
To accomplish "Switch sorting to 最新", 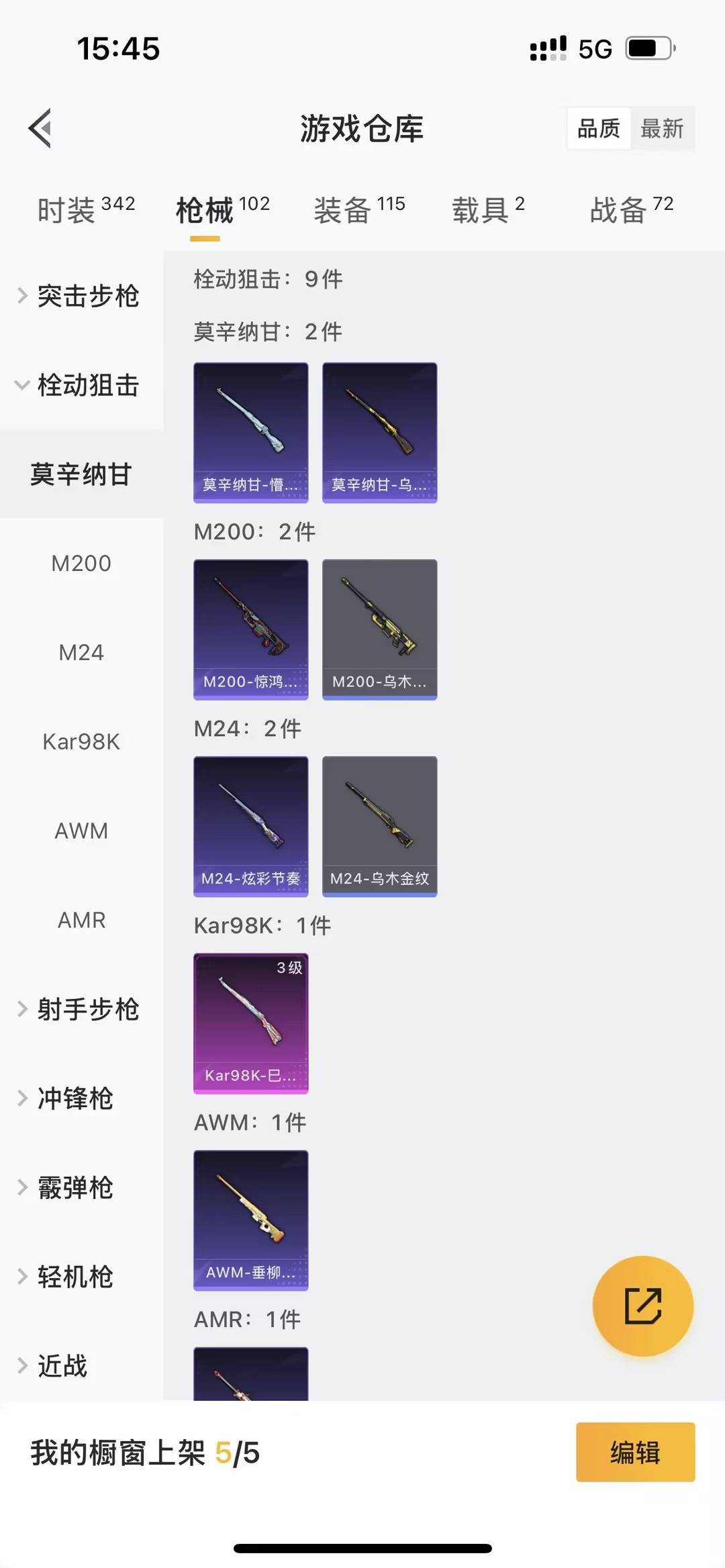I will point(663,128).
